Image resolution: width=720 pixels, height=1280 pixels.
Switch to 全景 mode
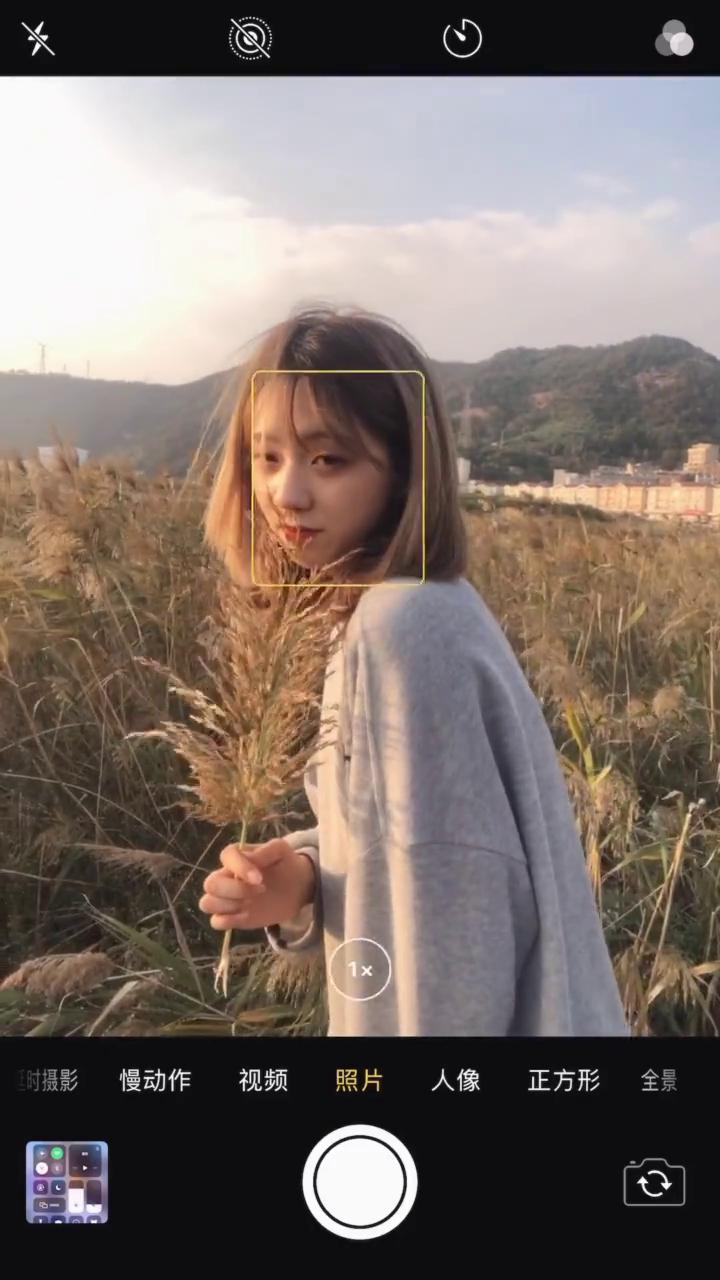[x=659, y=1080]
